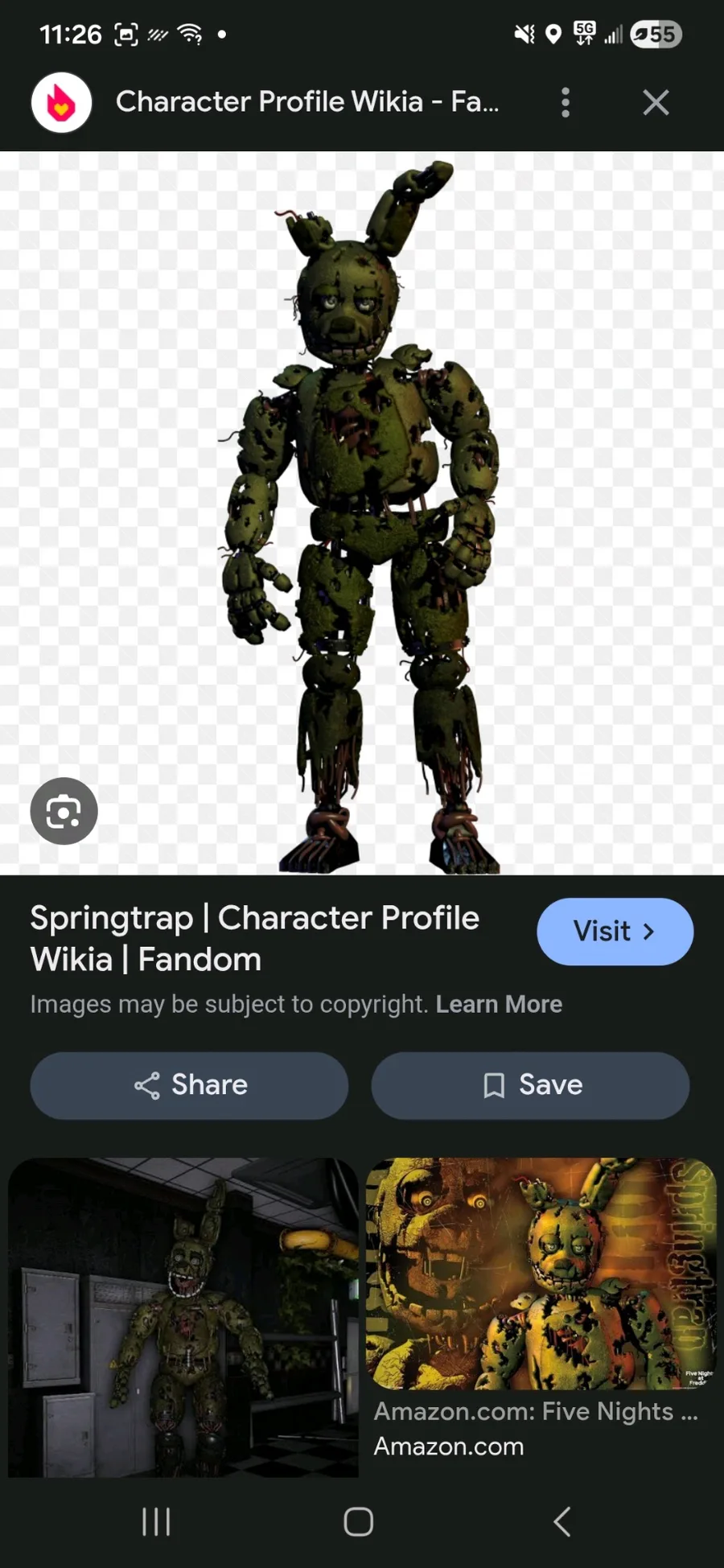The image size is (724, 1568).
Task: Close the image viewer
Action: [x=656, y=102]
